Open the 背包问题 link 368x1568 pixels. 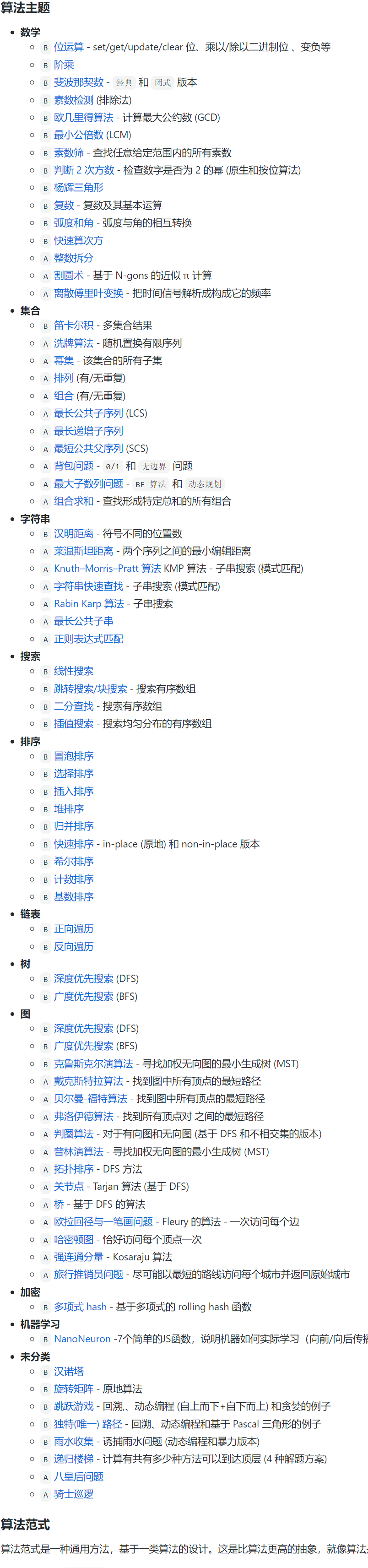(x=74, y=466)
